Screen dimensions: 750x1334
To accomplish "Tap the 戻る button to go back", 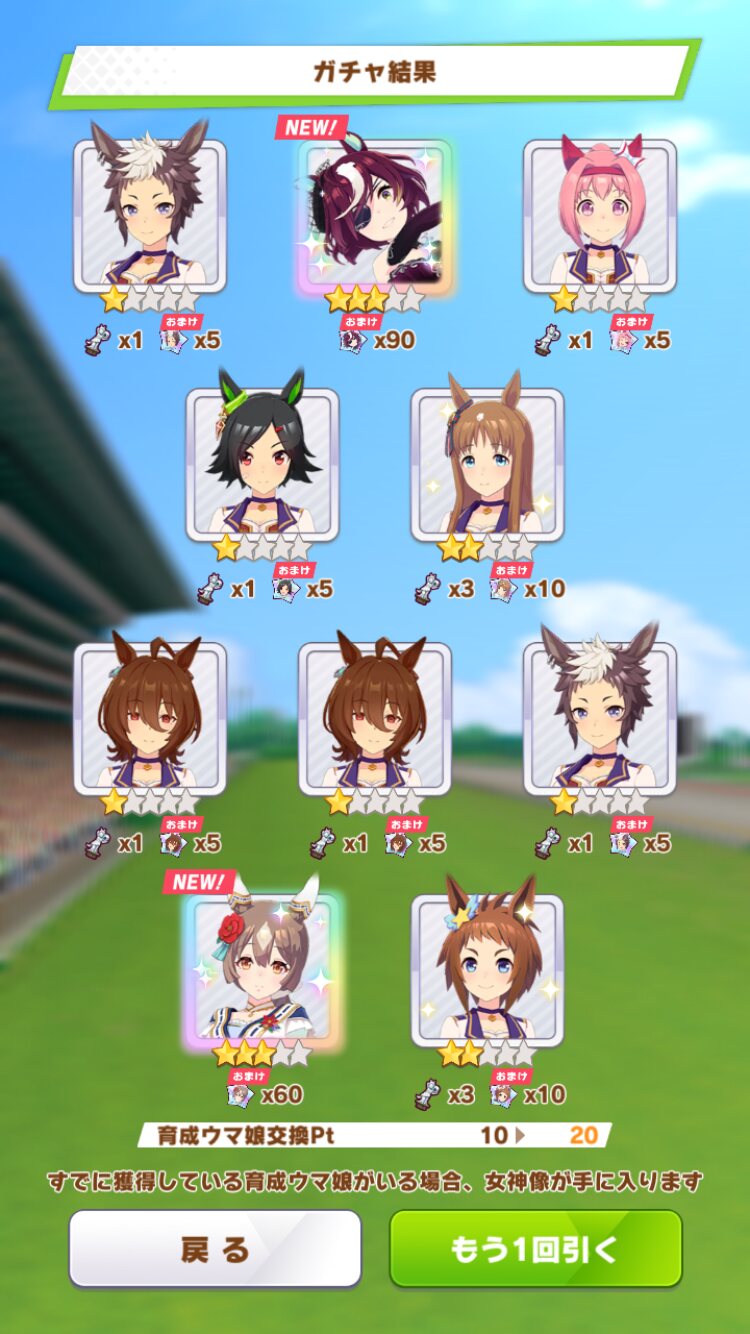I will [x=215, y=1249].
